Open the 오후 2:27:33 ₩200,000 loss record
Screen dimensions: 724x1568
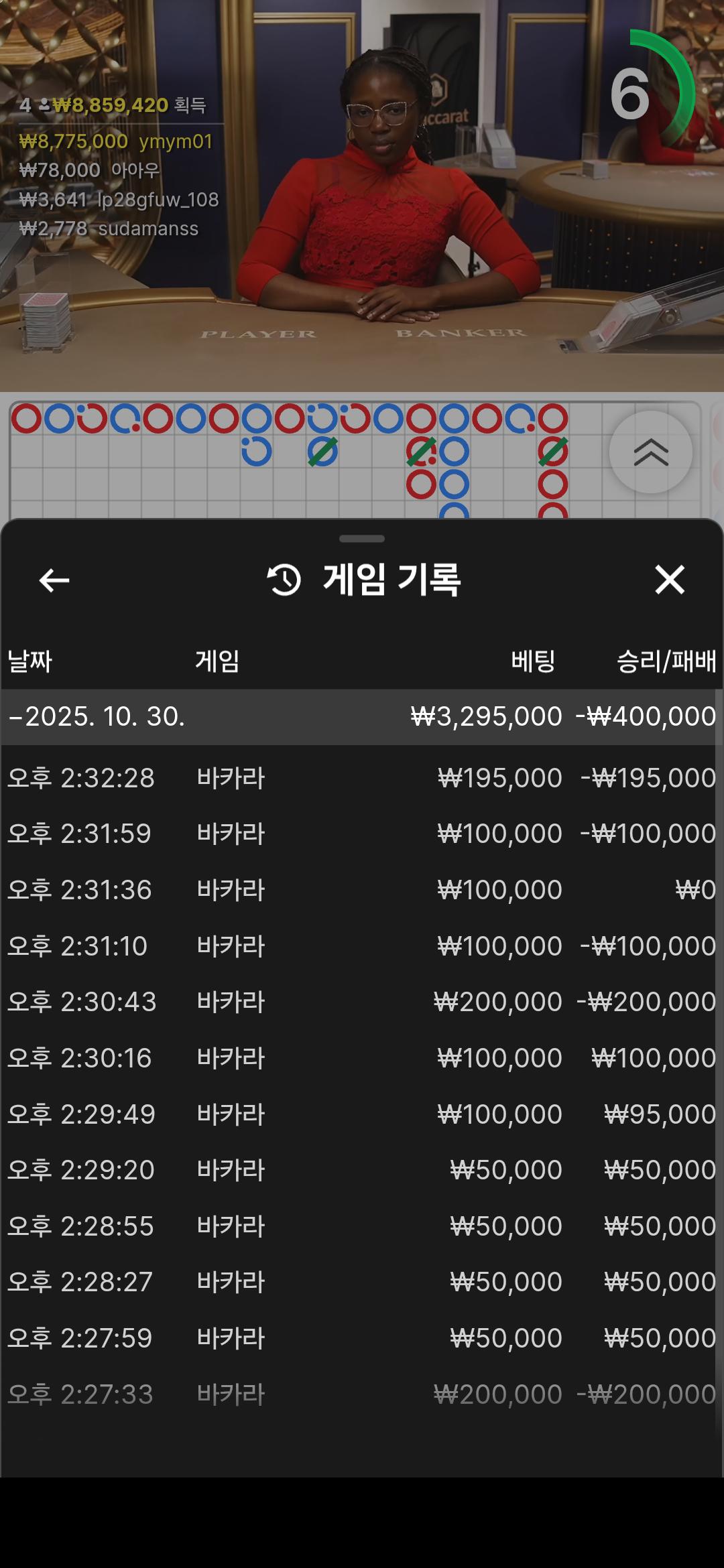click(362, 1394)
